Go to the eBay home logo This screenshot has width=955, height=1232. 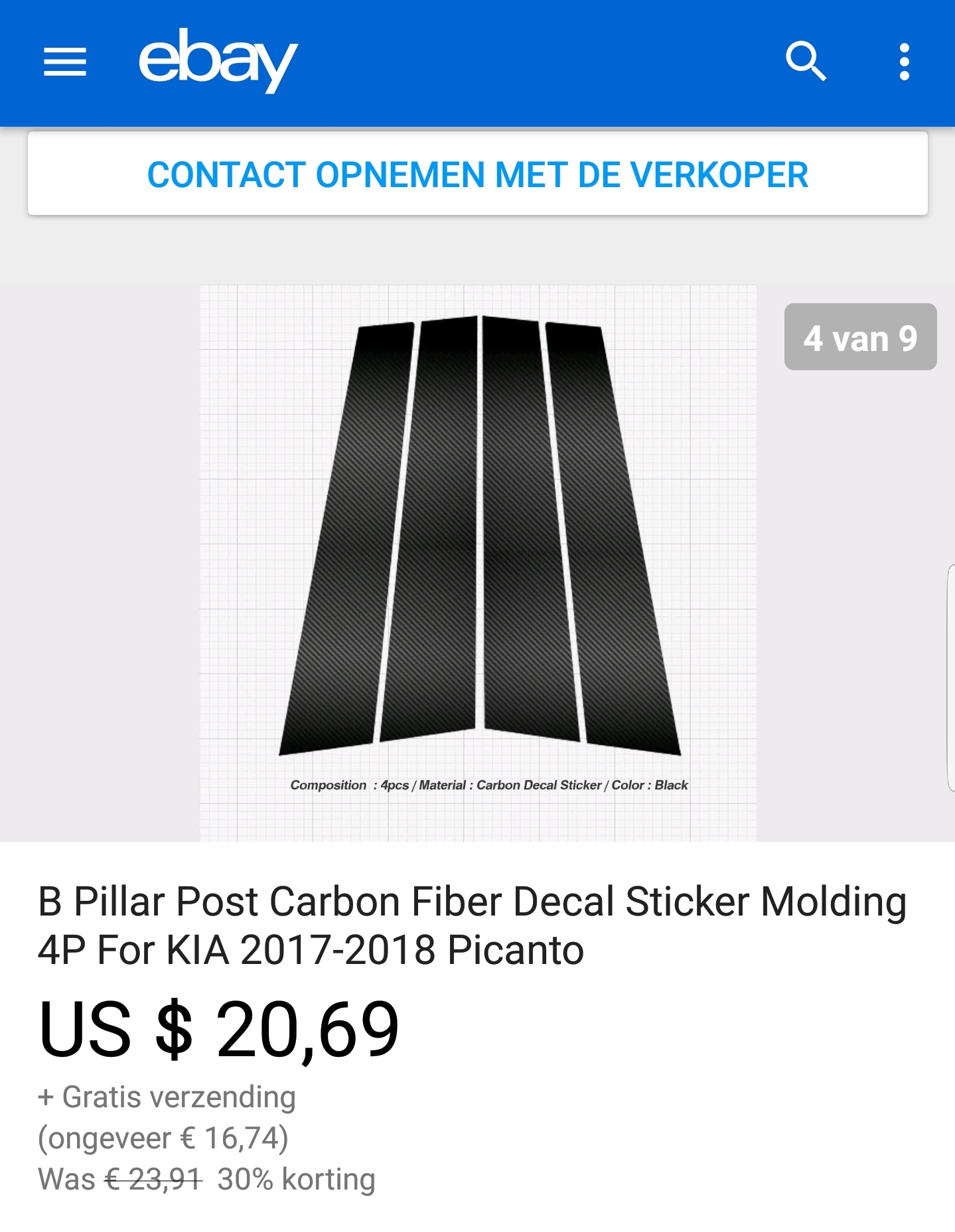[x=218, y=60]
